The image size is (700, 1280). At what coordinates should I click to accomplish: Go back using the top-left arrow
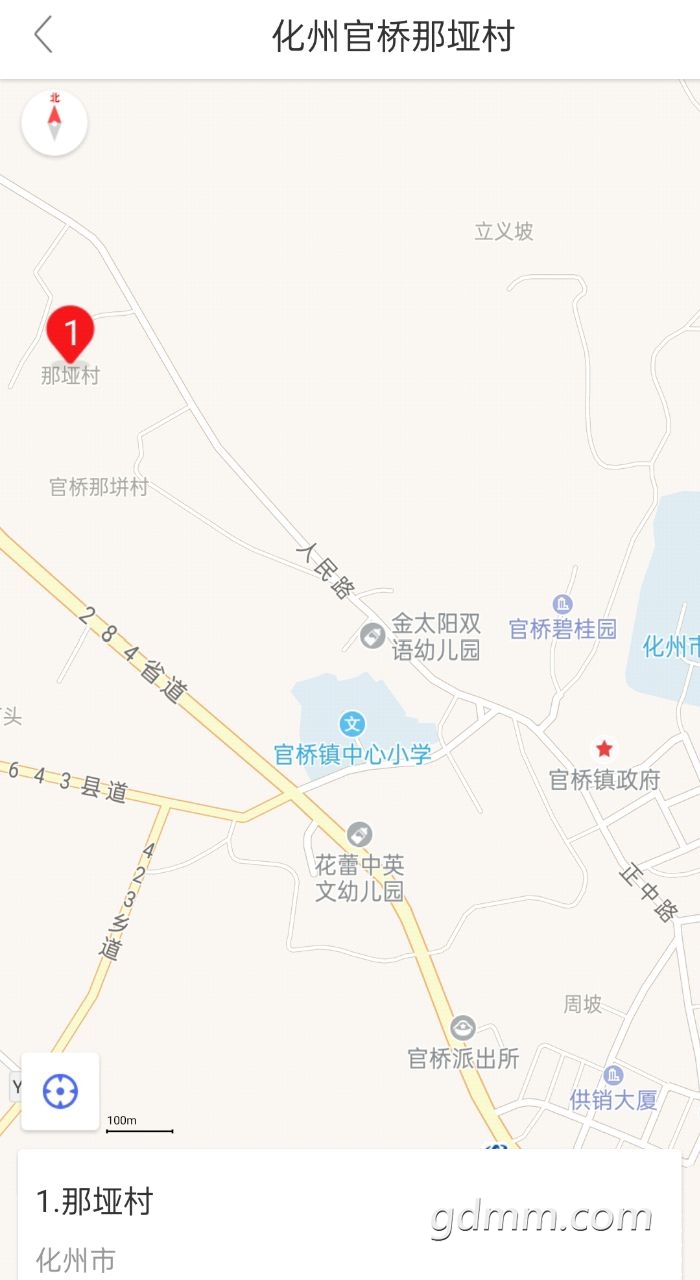coord(42,36)
